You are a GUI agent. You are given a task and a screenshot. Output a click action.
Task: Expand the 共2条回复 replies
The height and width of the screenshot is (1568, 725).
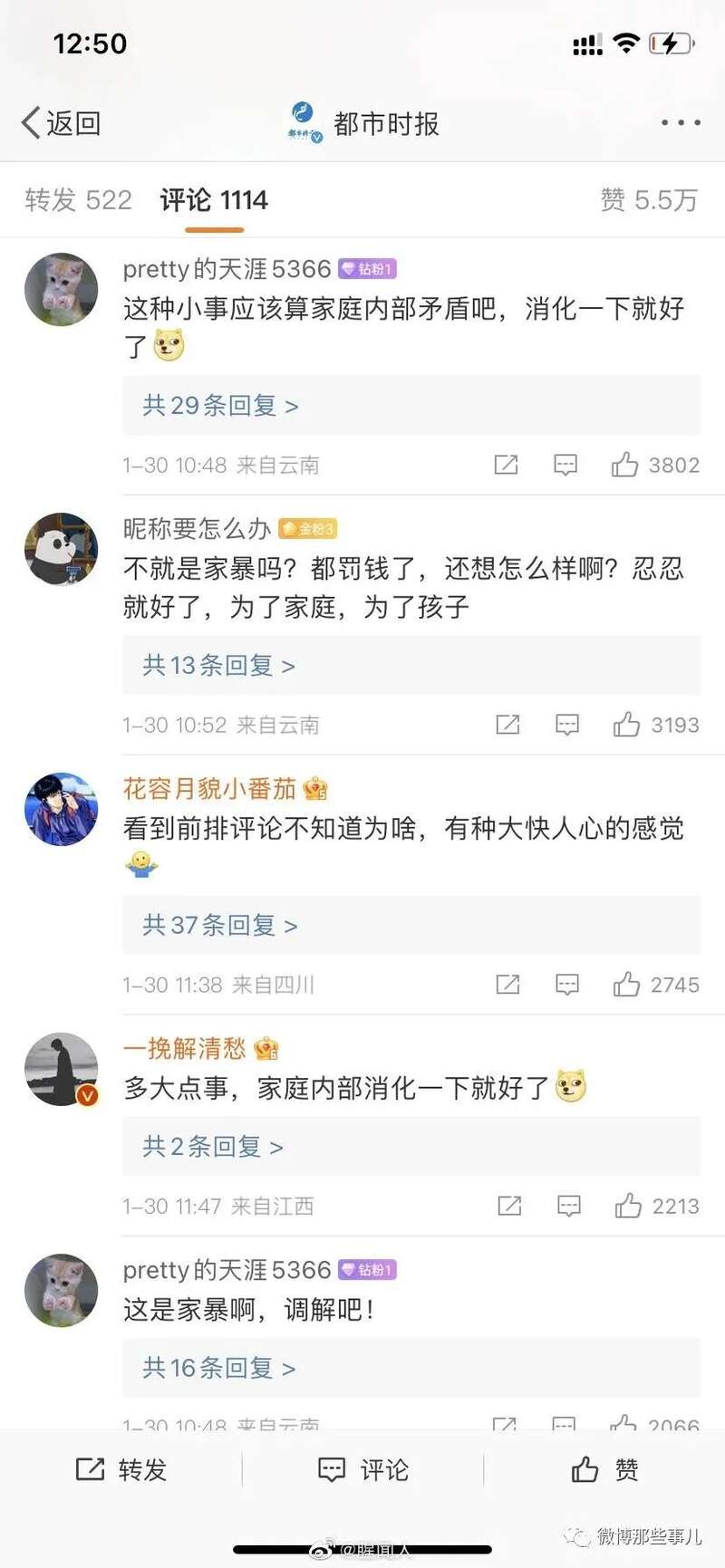pyautogui.click(x=213, y=1147)
